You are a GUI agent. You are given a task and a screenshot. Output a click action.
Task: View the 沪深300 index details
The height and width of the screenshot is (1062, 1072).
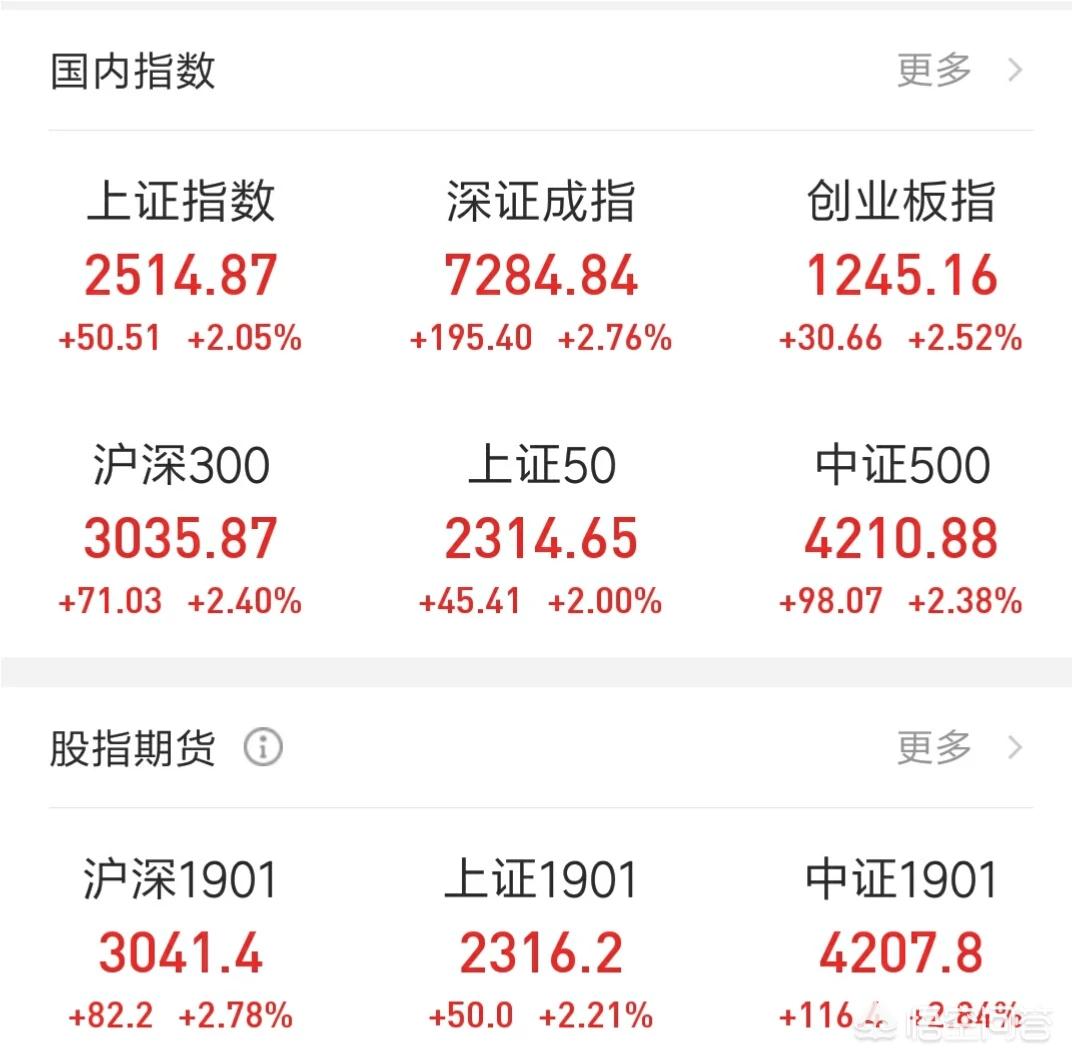[x=180, y=530]
